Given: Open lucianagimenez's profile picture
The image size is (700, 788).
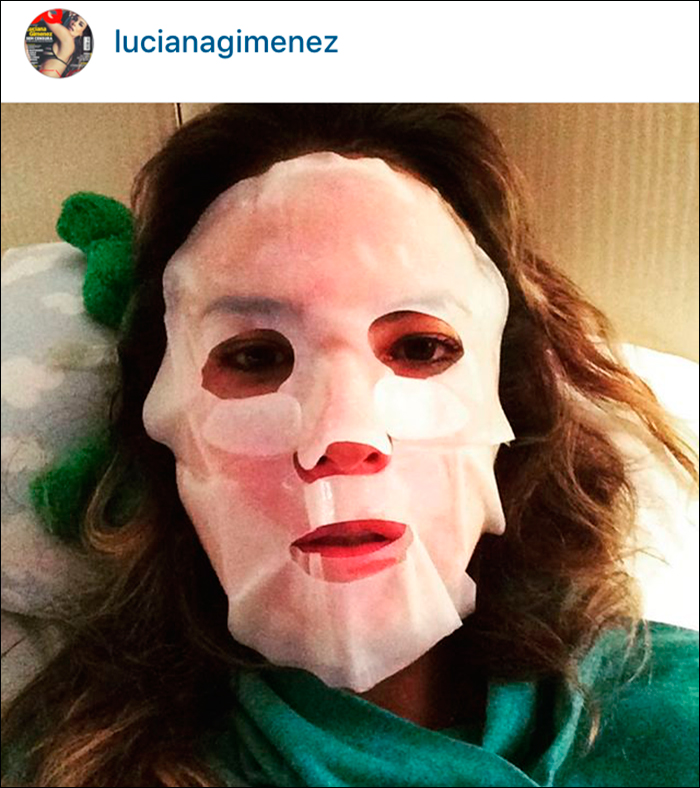Looking at the screenshot, I should [58, 44].
